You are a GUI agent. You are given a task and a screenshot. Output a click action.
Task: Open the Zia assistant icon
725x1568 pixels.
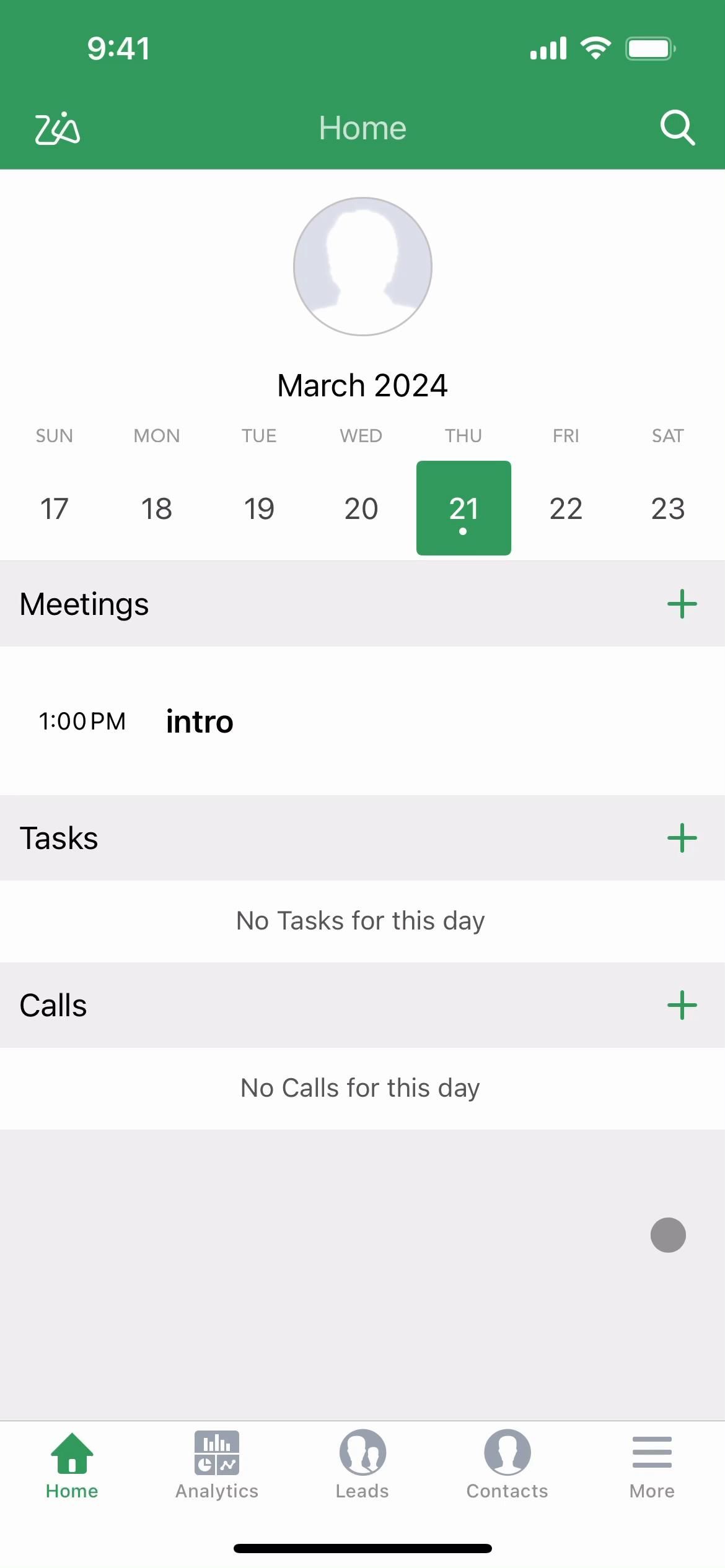[x=57, y=129]
